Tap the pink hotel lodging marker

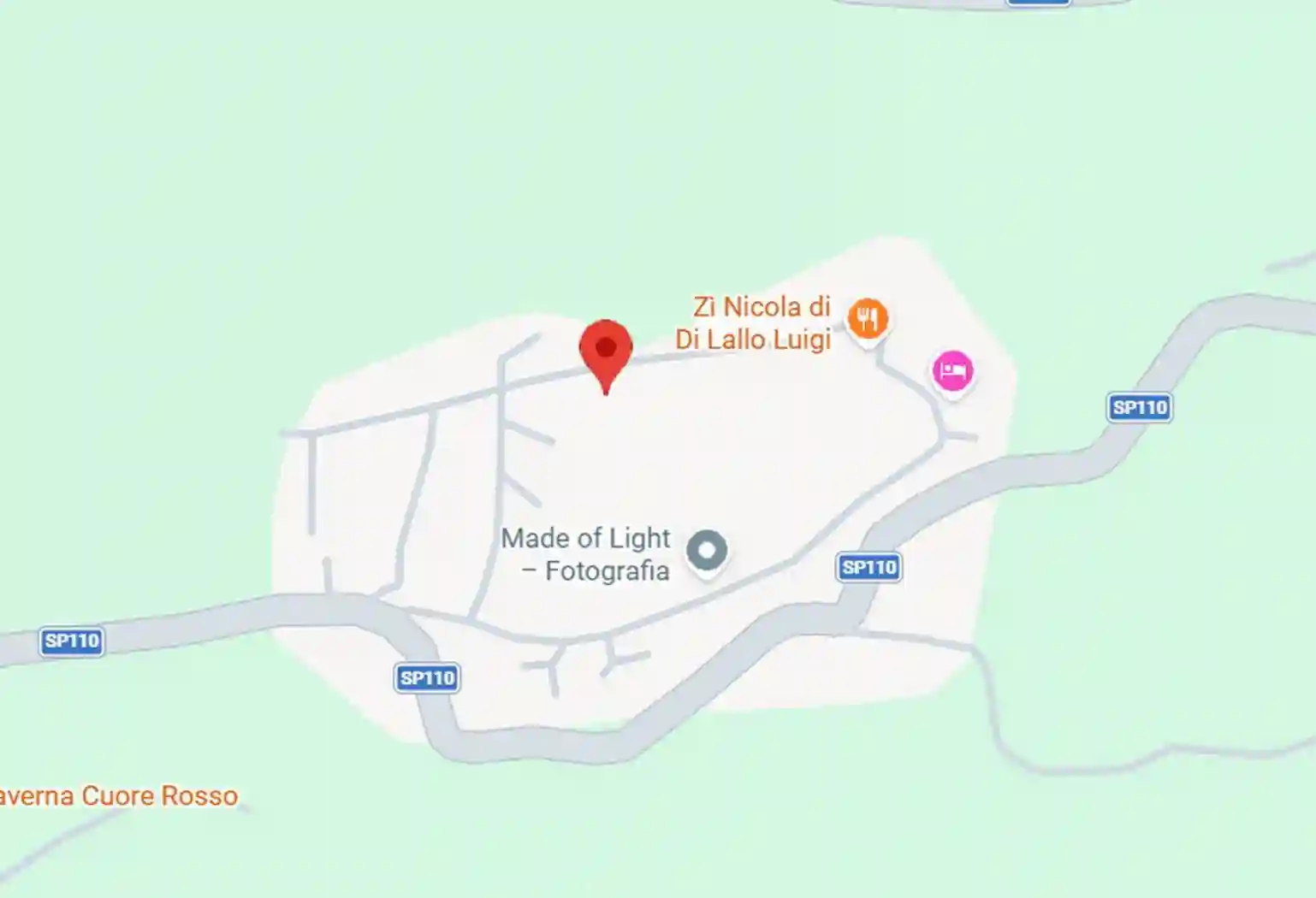pos(952,371)
